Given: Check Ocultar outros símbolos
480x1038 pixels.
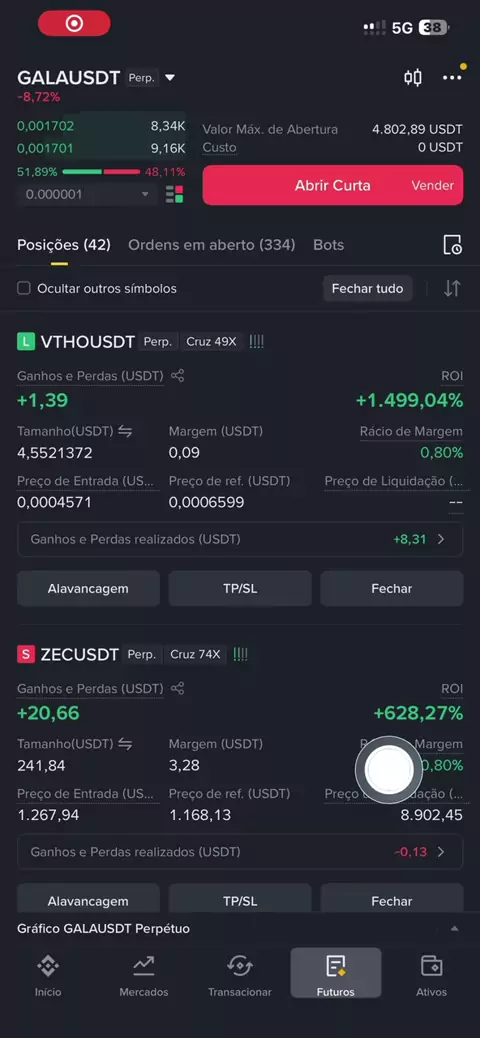Looking at the screenshot, I should click(x=24, y=289).
